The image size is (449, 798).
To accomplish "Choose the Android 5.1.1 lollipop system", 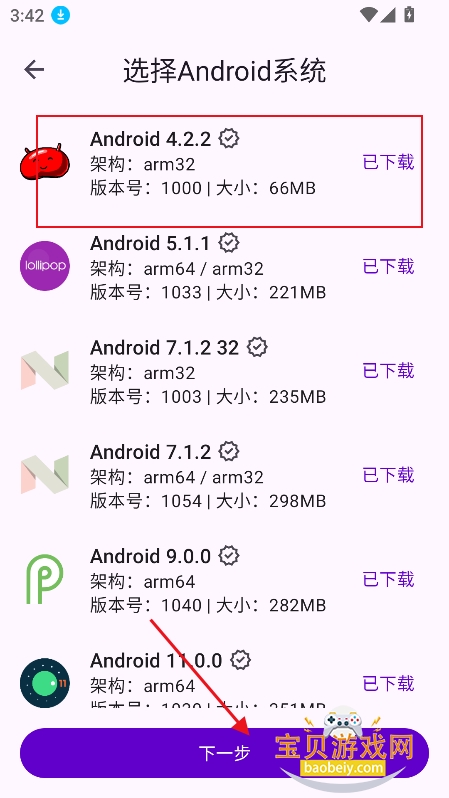I will click(x=224, y=268).
